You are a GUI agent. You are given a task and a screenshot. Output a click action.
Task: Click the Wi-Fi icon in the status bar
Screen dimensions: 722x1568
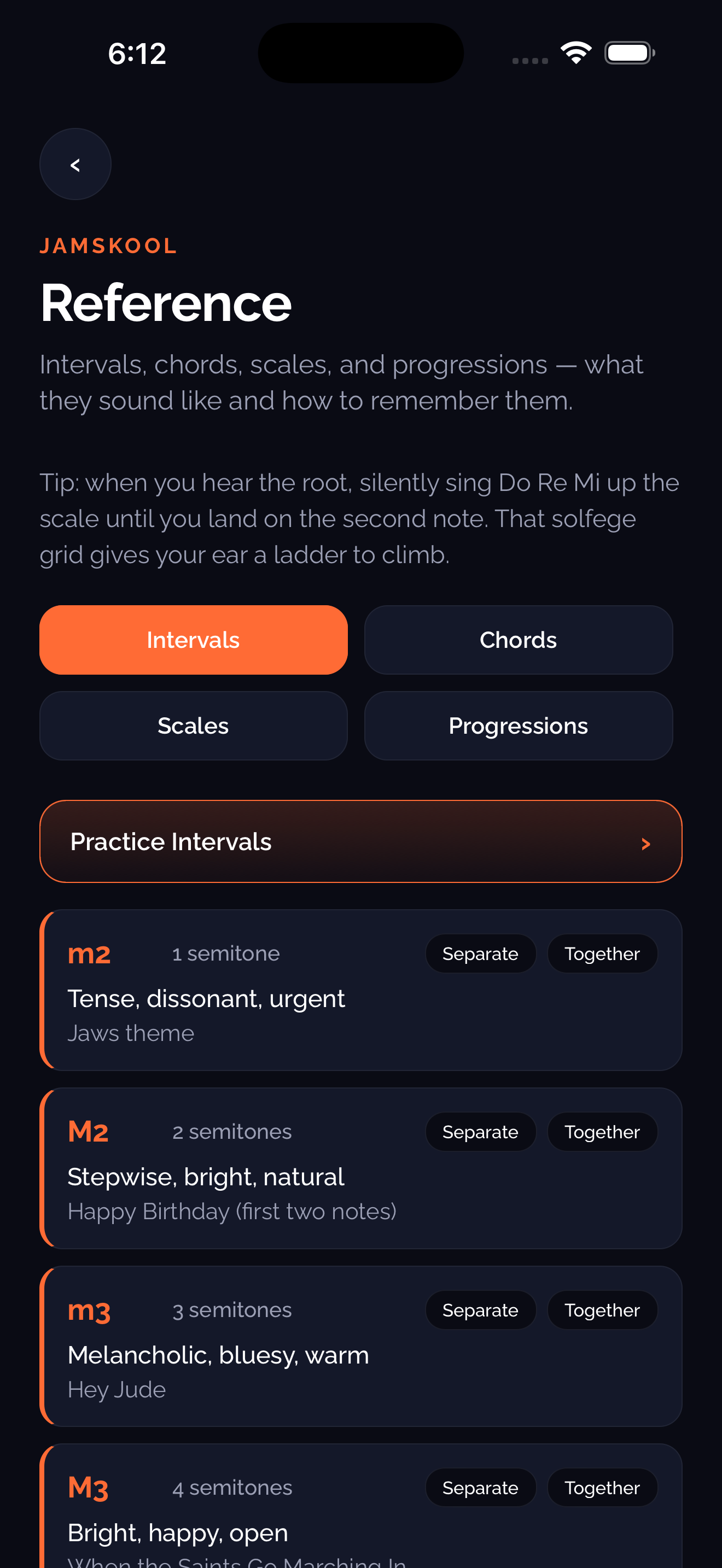click(575, 52)
